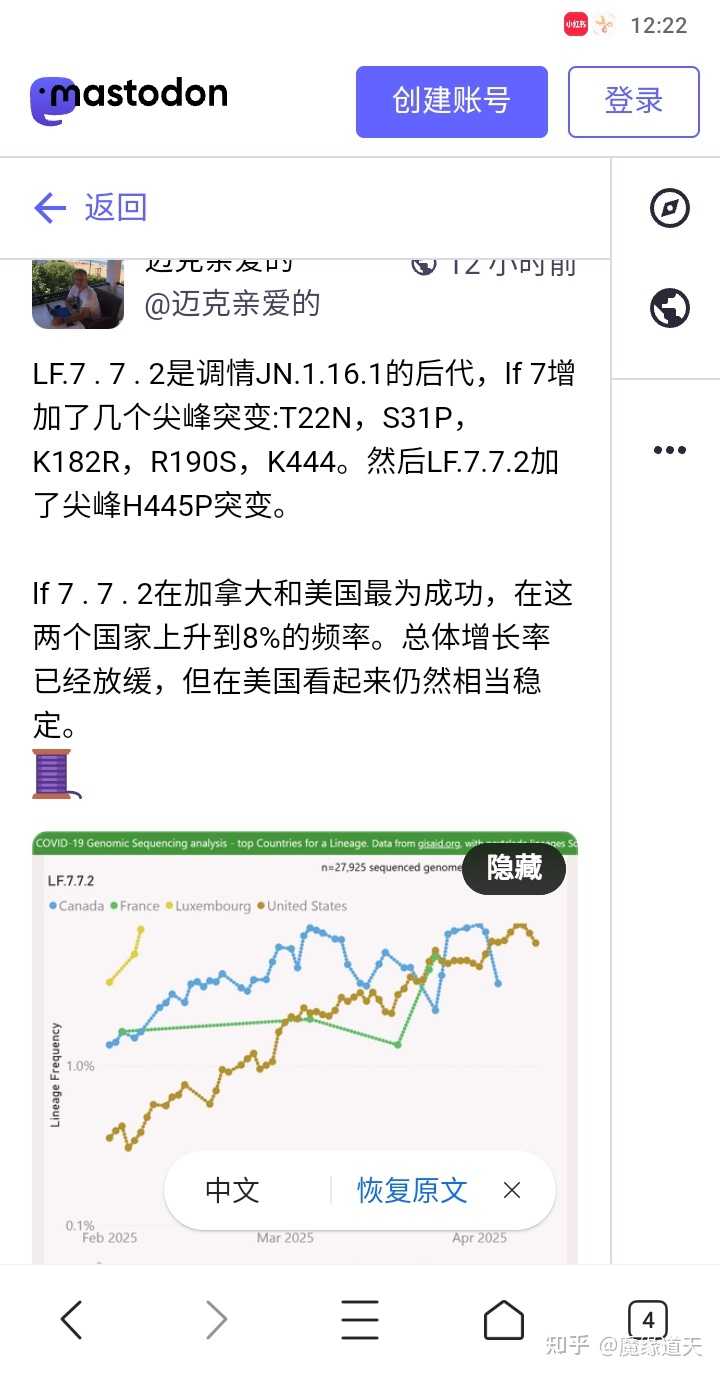Open the browser menu with three lines
Image resolution: width=720 pixels, height=1376 pixels.
(360, 1320)
